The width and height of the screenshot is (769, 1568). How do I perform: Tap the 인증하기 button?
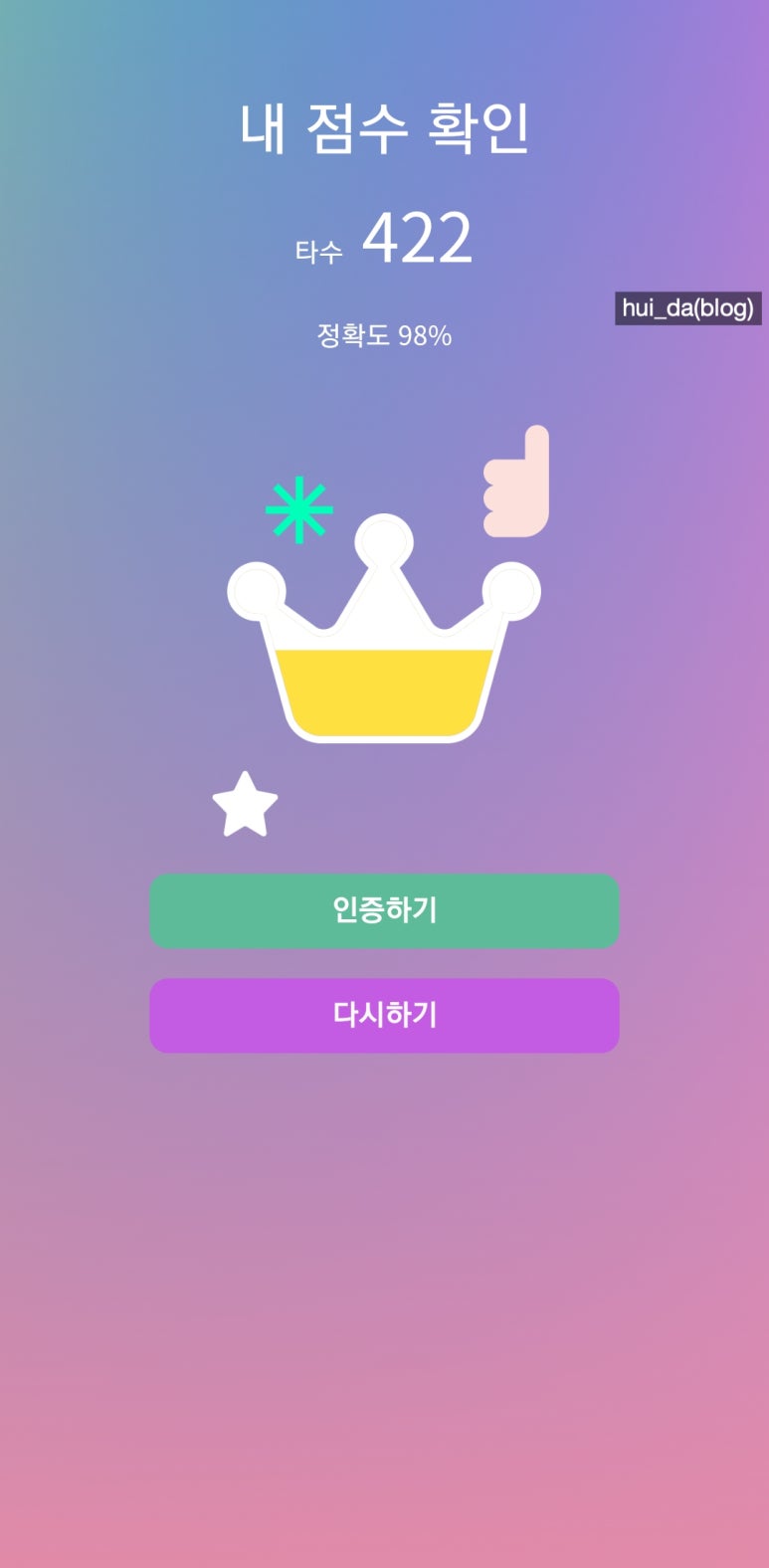[x=384, y=910]
